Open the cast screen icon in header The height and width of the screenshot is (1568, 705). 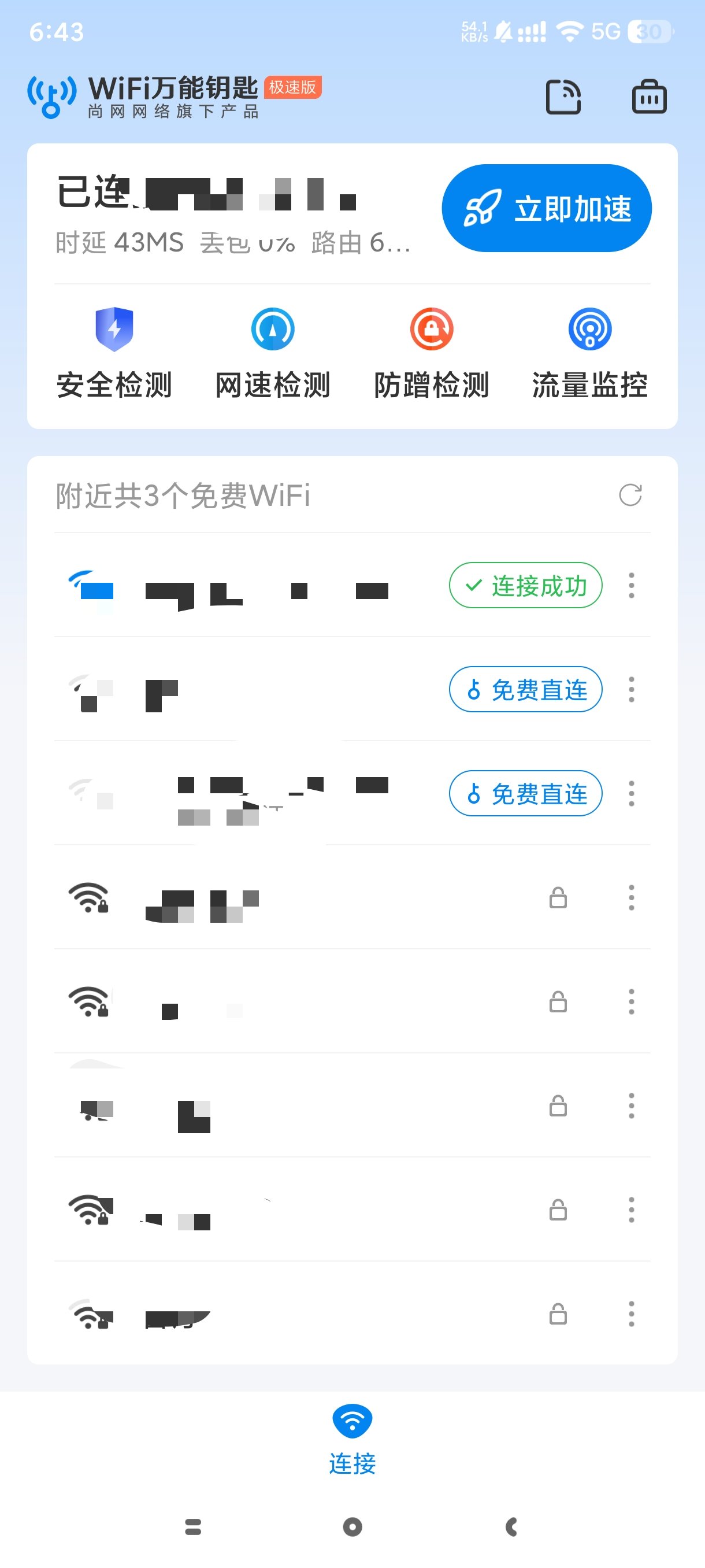pos(563,97)
